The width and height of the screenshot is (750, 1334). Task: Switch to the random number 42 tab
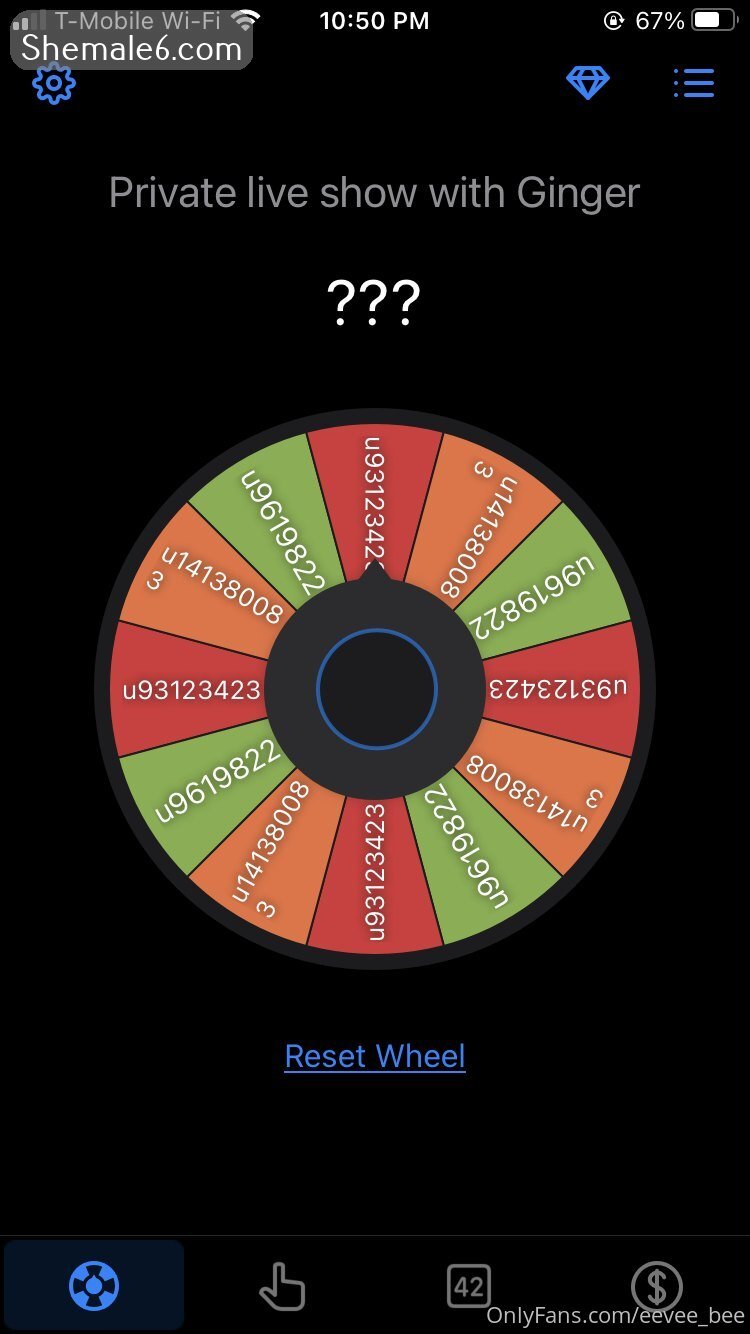pyautogui.click(x=468, y=1285)
